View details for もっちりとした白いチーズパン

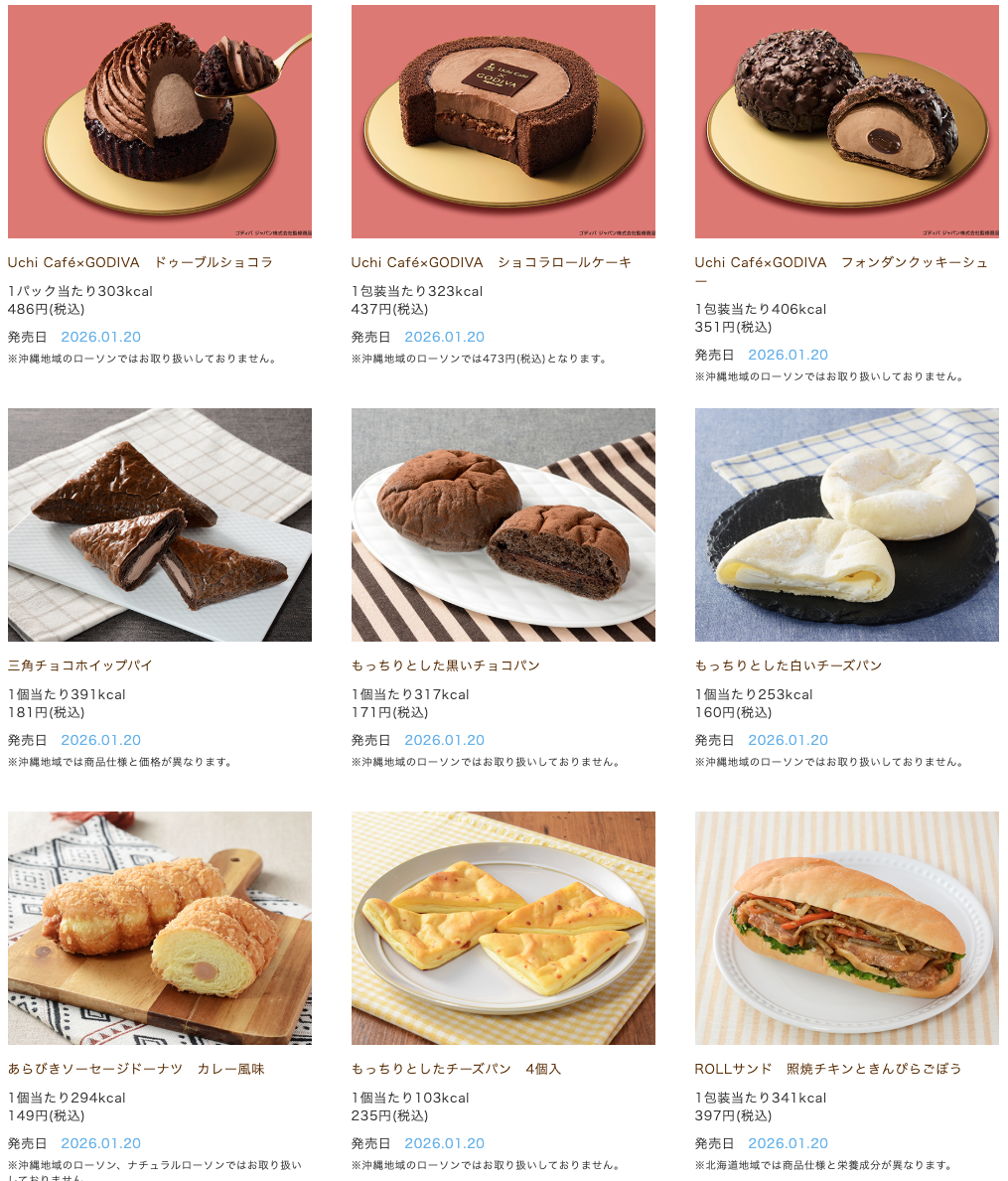coord(846,524)
